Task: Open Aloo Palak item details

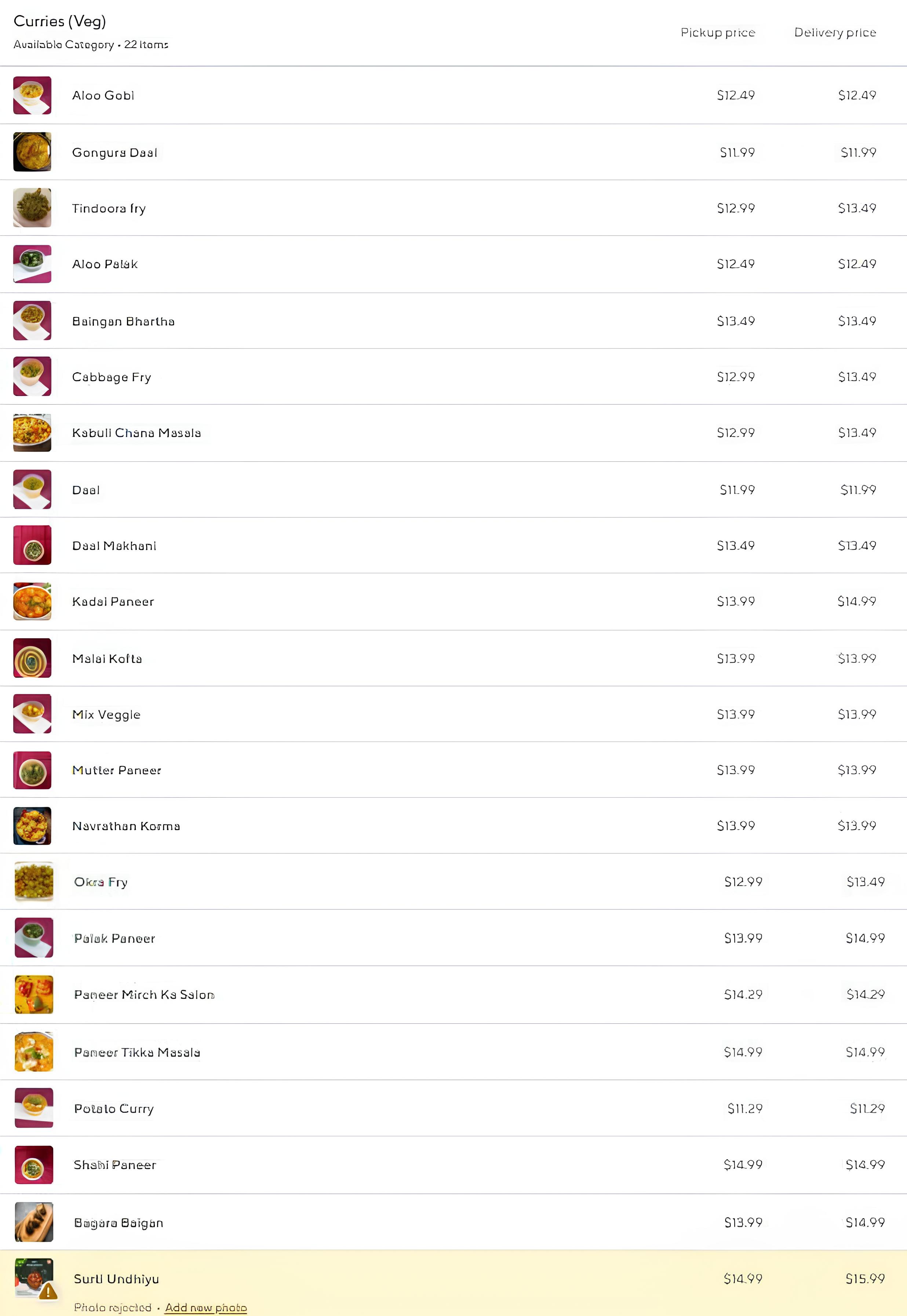Action: (x=105, y=264)
